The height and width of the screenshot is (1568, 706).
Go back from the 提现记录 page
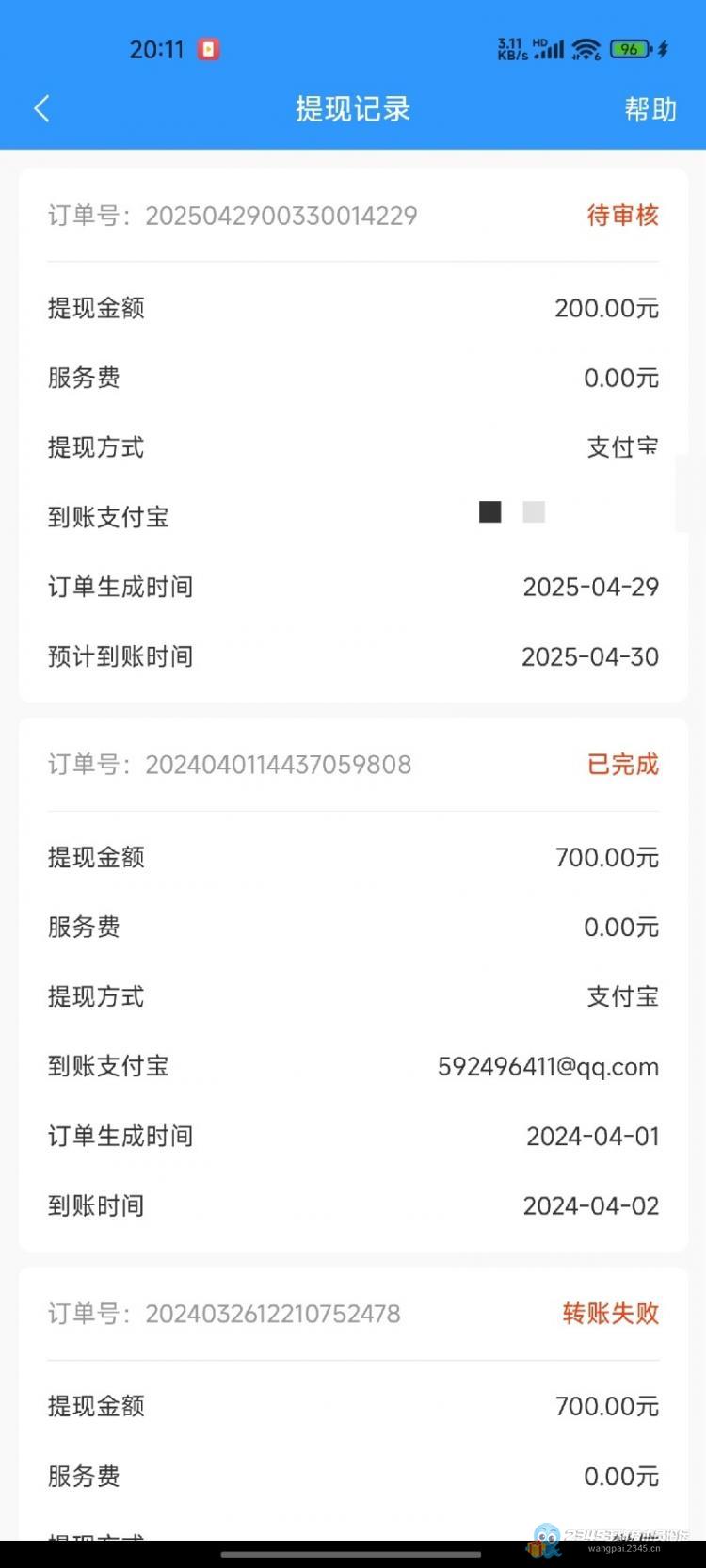41,108
